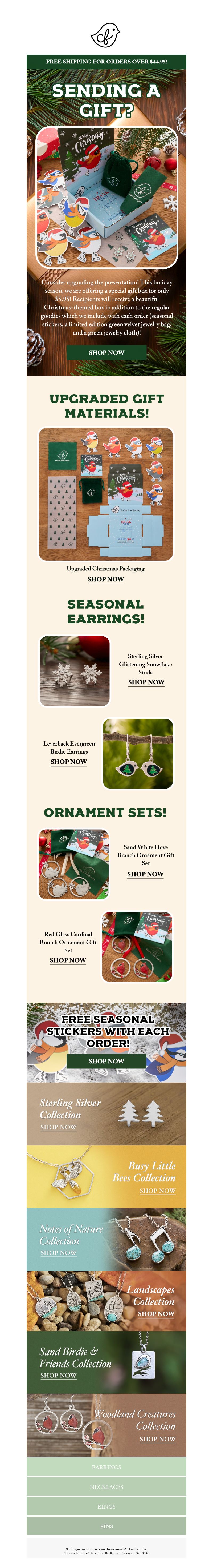This screenshot has height=1568, width=213.
Task: Tap SHOP NOW under the gift box description
Action: pyautogui.click(x=106, y=352)
